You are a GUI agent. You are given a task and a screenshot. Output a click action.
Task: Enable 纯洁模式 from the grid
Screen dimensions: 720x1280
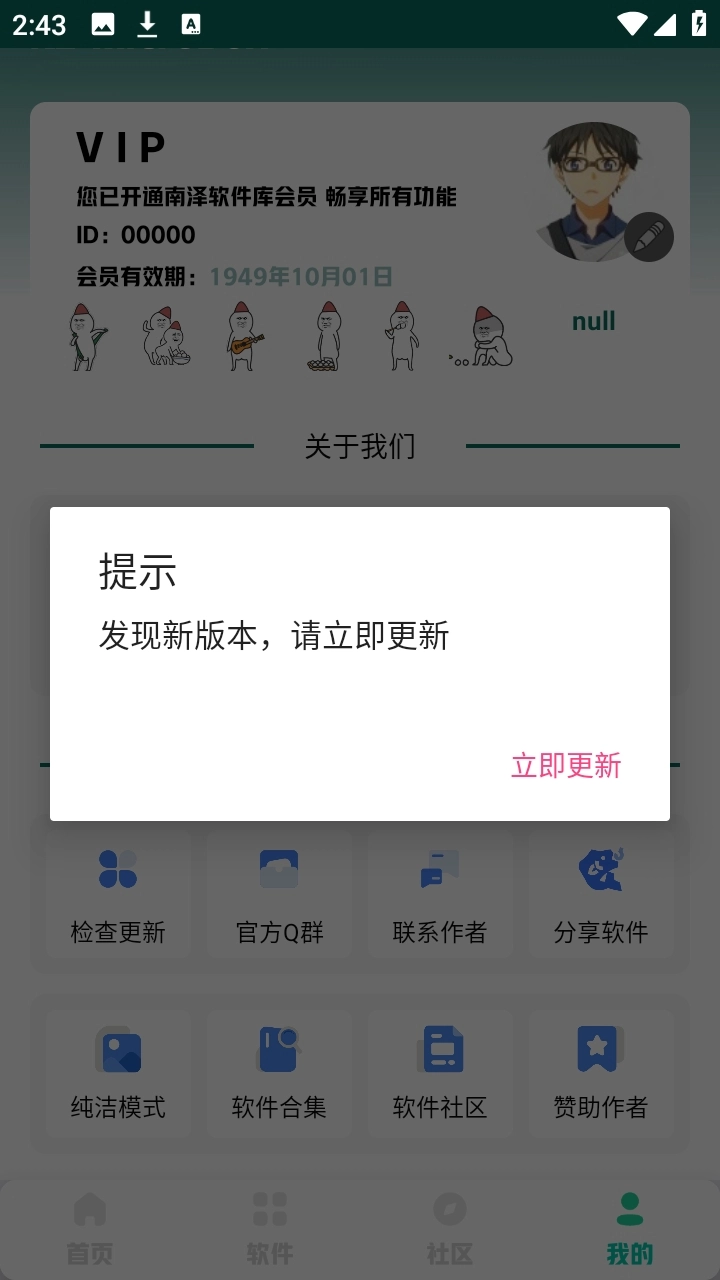click(117, 1072)
